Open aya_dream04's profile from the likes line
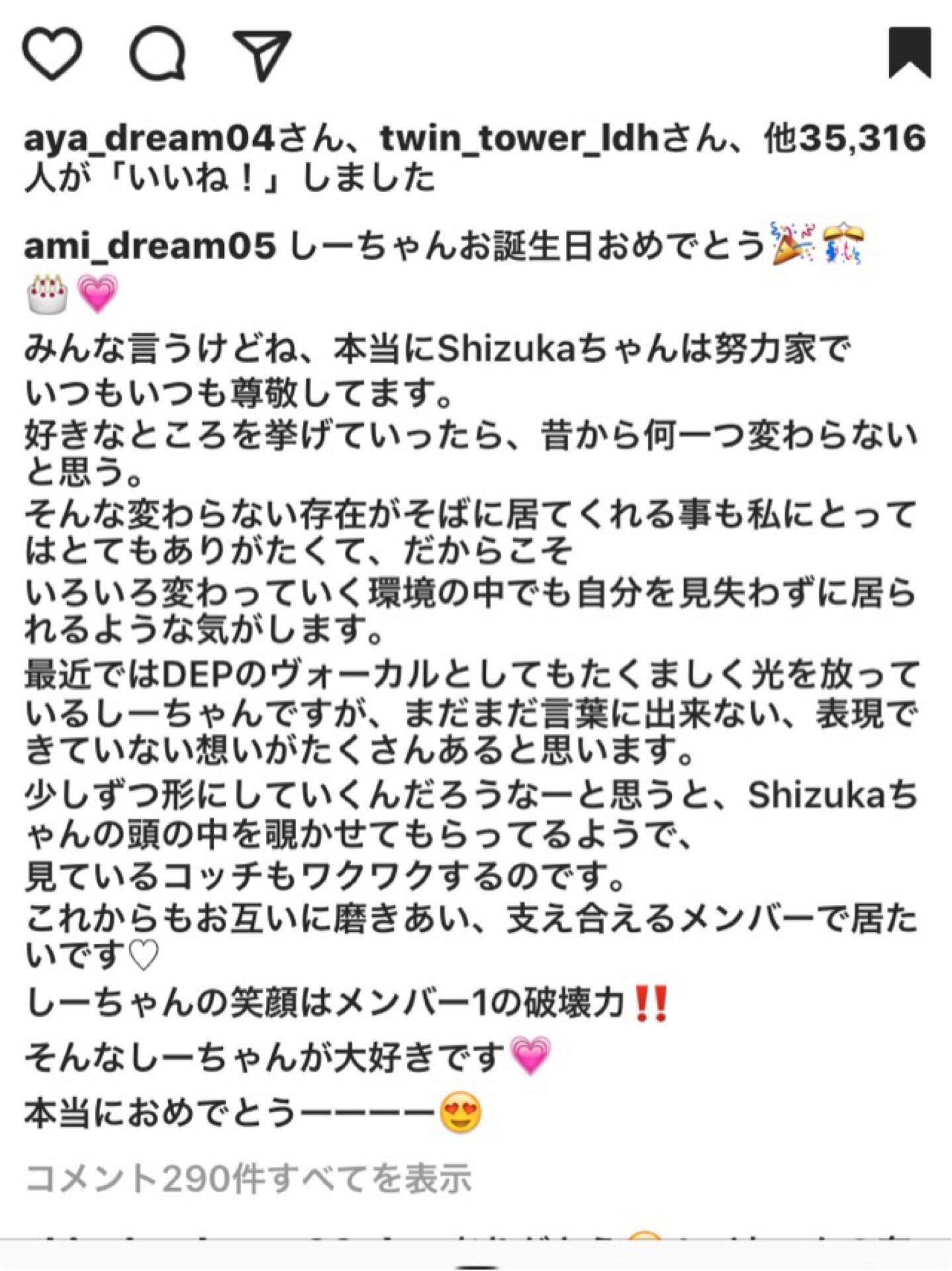 coord(149,138)
